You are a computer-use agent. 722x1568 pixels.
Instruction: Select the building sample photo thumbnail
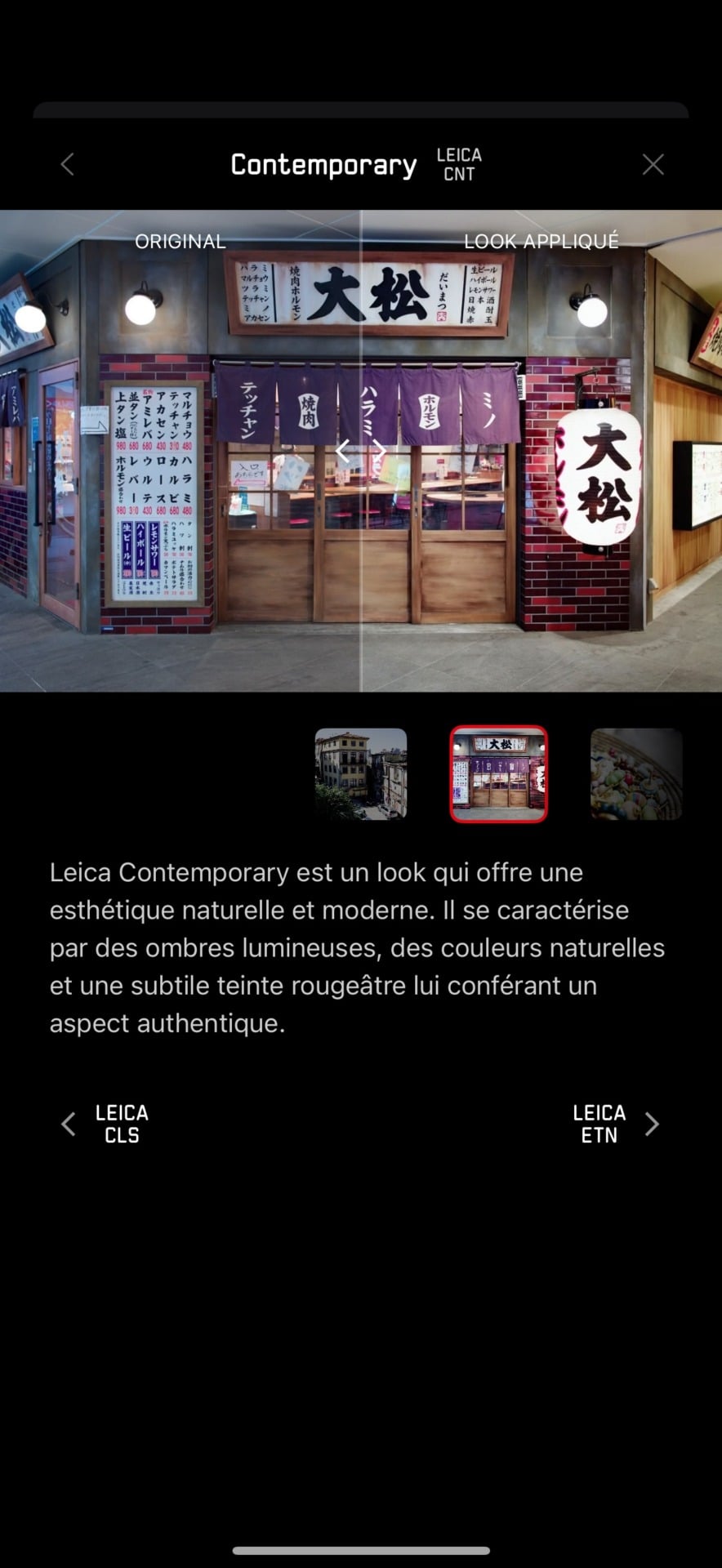361,773
